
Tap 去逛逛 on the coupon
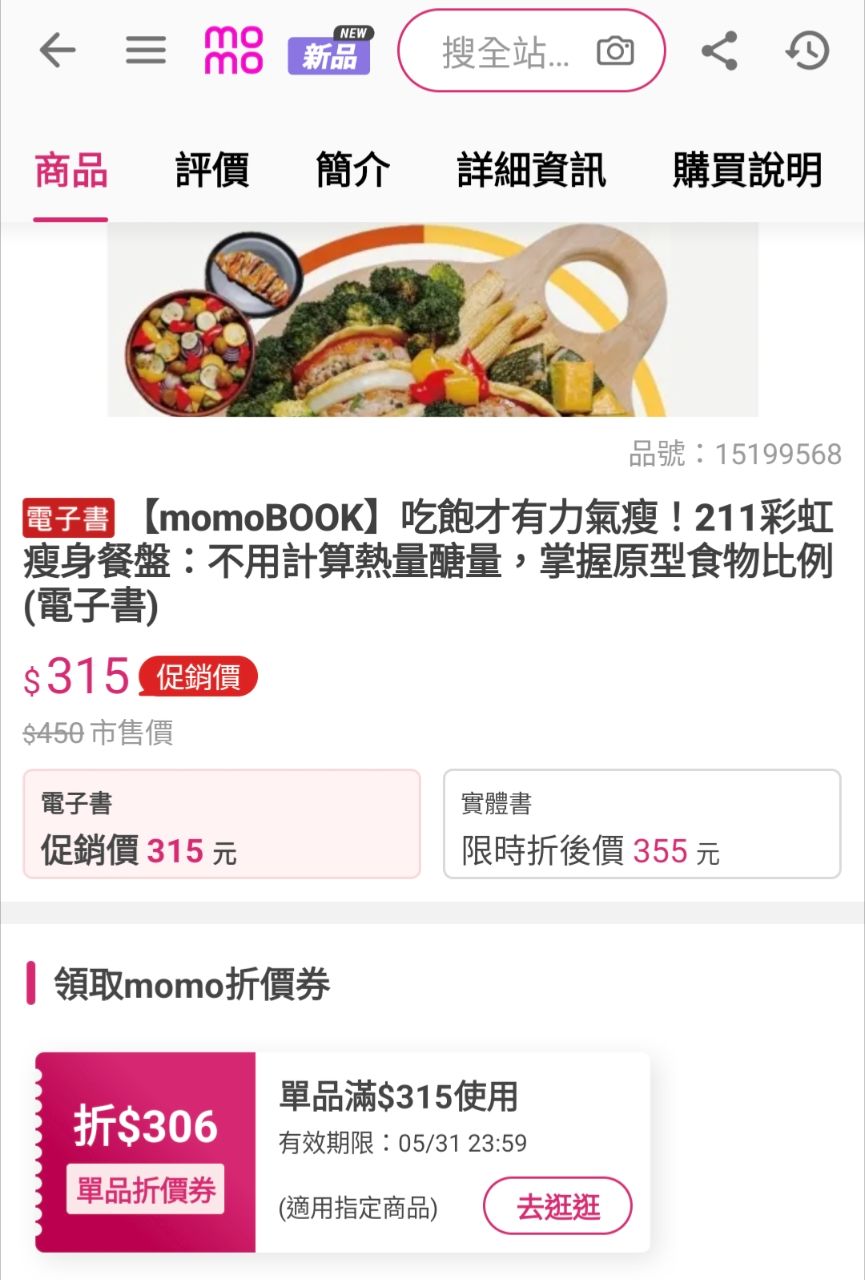click(557, 1206)
